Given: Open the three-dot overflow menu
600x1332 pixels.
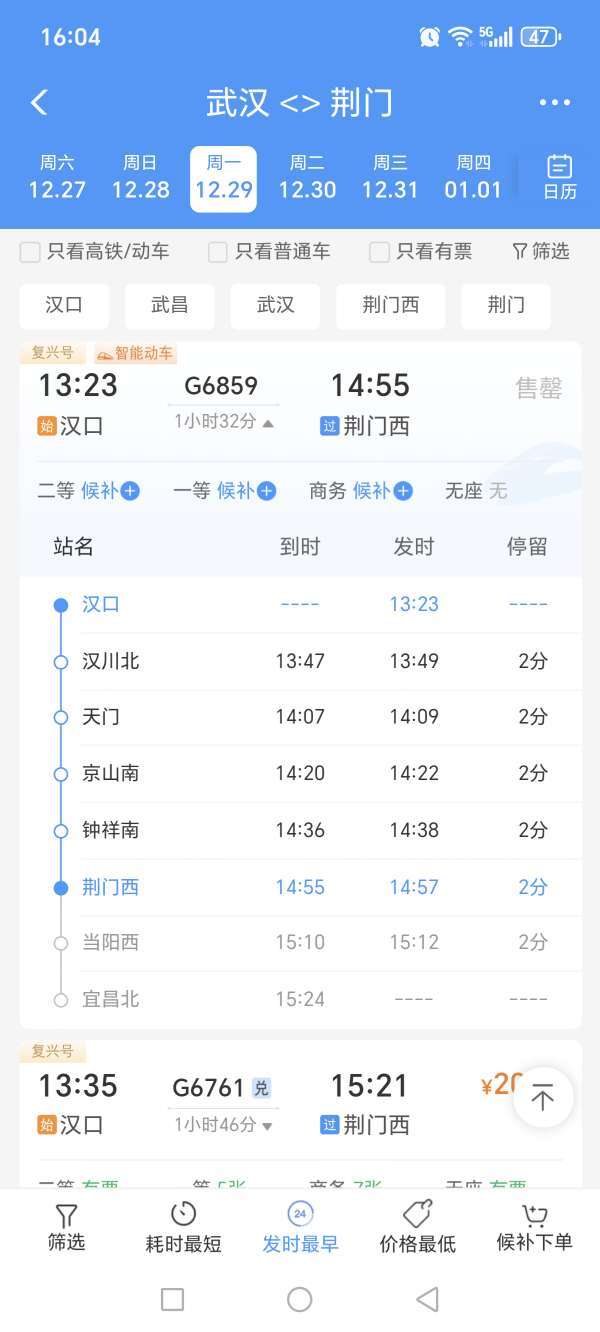Looking at the screenshot, I should 554,102.
